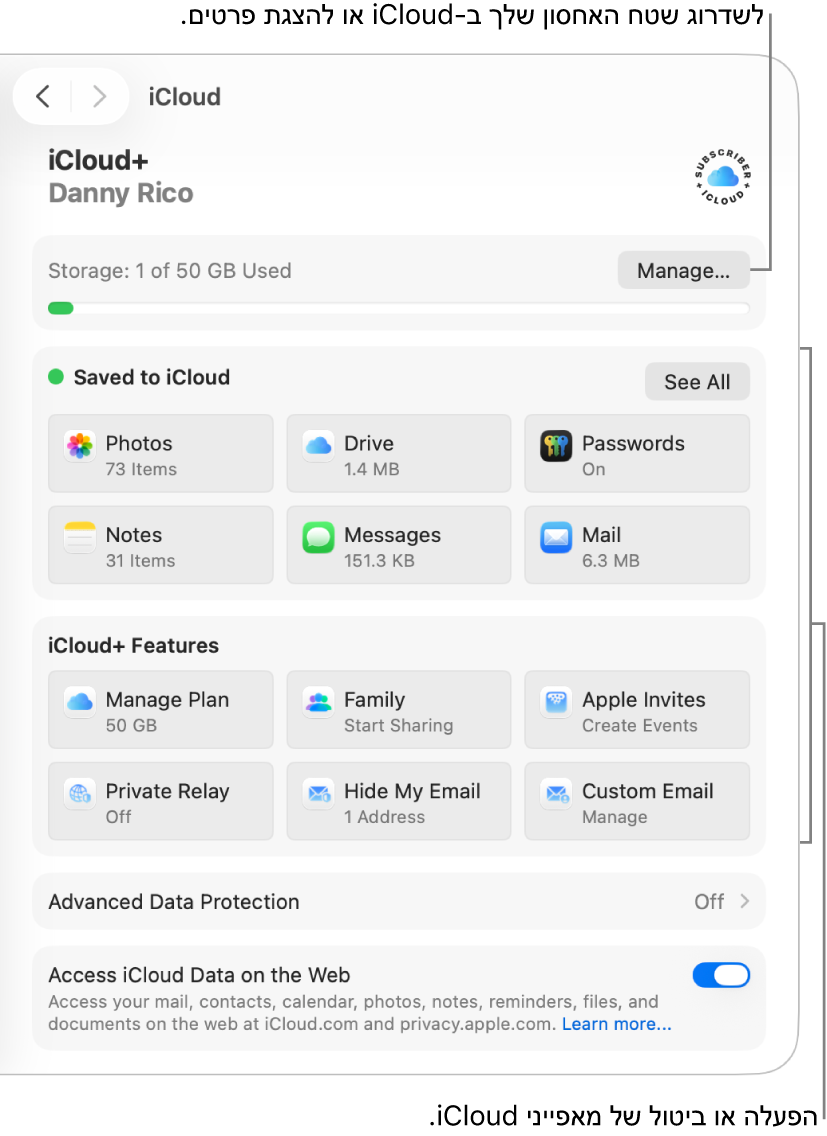This screenshot has width=827, height=1136.
Task: Open iCloud Drive tile
Action: tap(398, 454)
